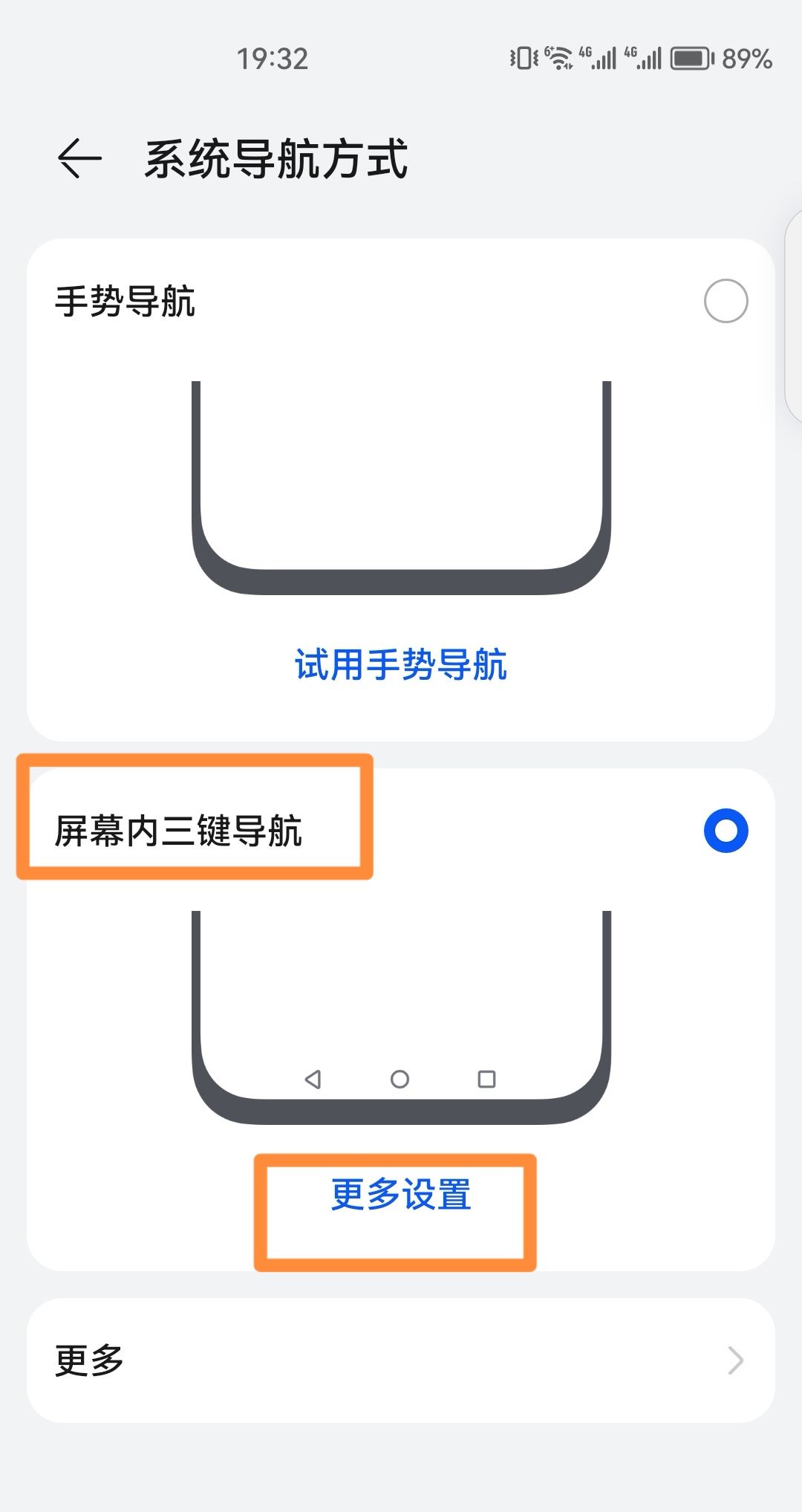Image resolution: width=802 pixels, height=1512 pixels.
Task: Tap the 试用手势导航 link
Action: coord(400,664)
